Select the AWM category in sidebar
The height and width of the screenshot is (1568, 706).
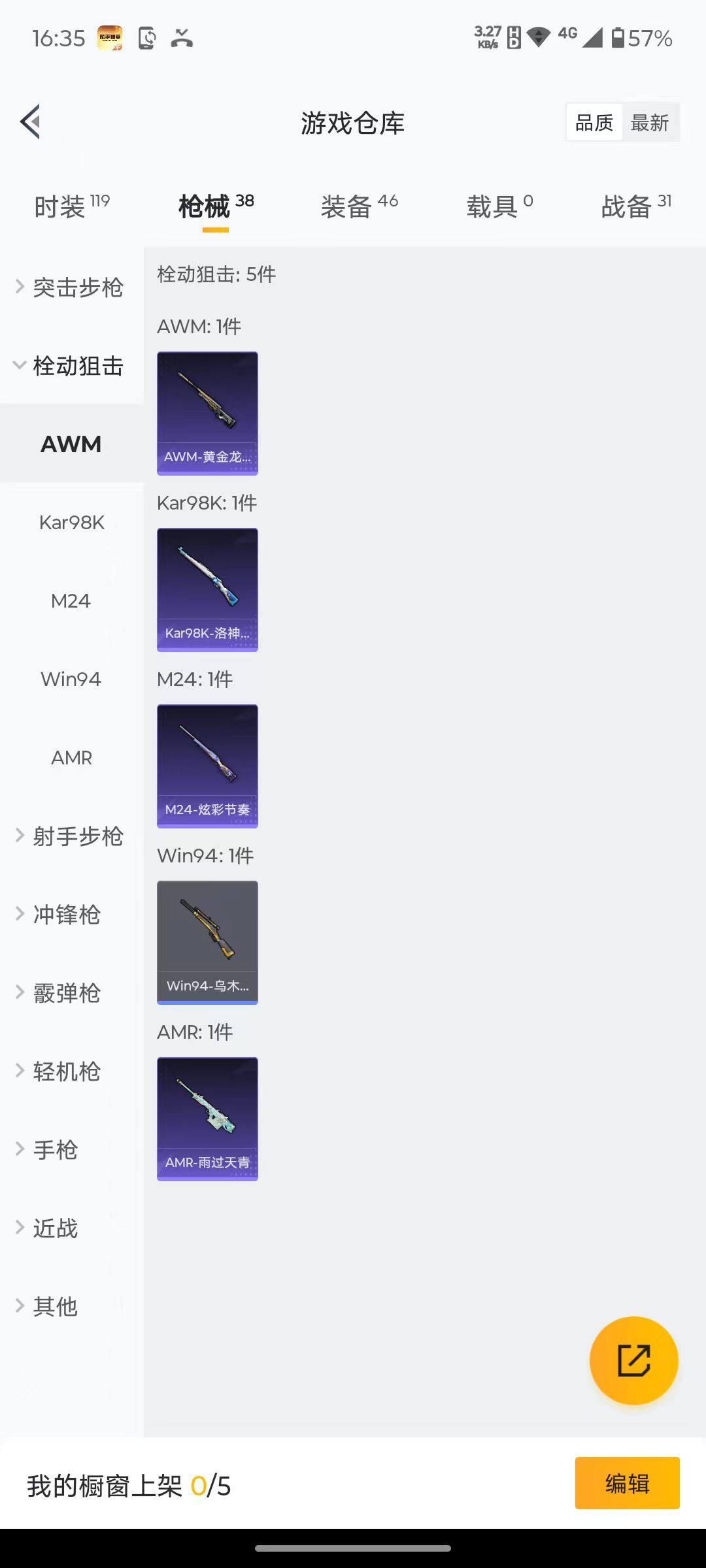coord(71,444)
